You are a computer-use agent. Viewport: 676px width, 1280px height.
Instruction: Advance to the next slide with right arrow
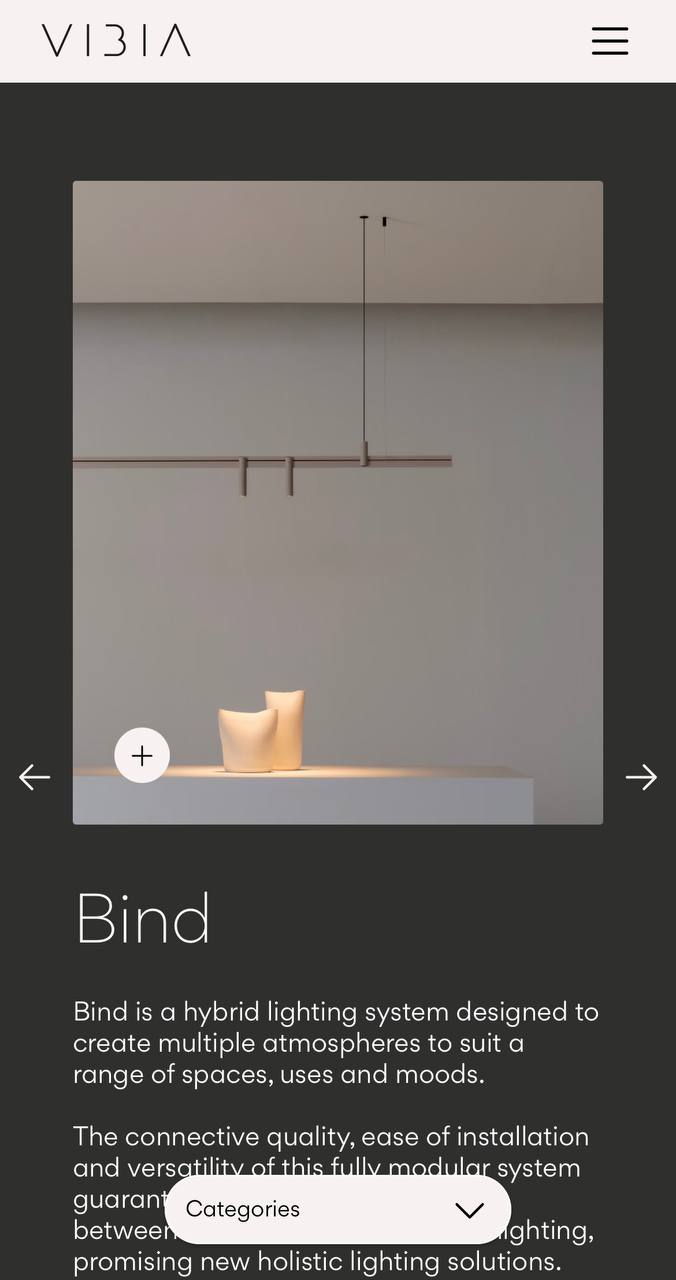641,777
